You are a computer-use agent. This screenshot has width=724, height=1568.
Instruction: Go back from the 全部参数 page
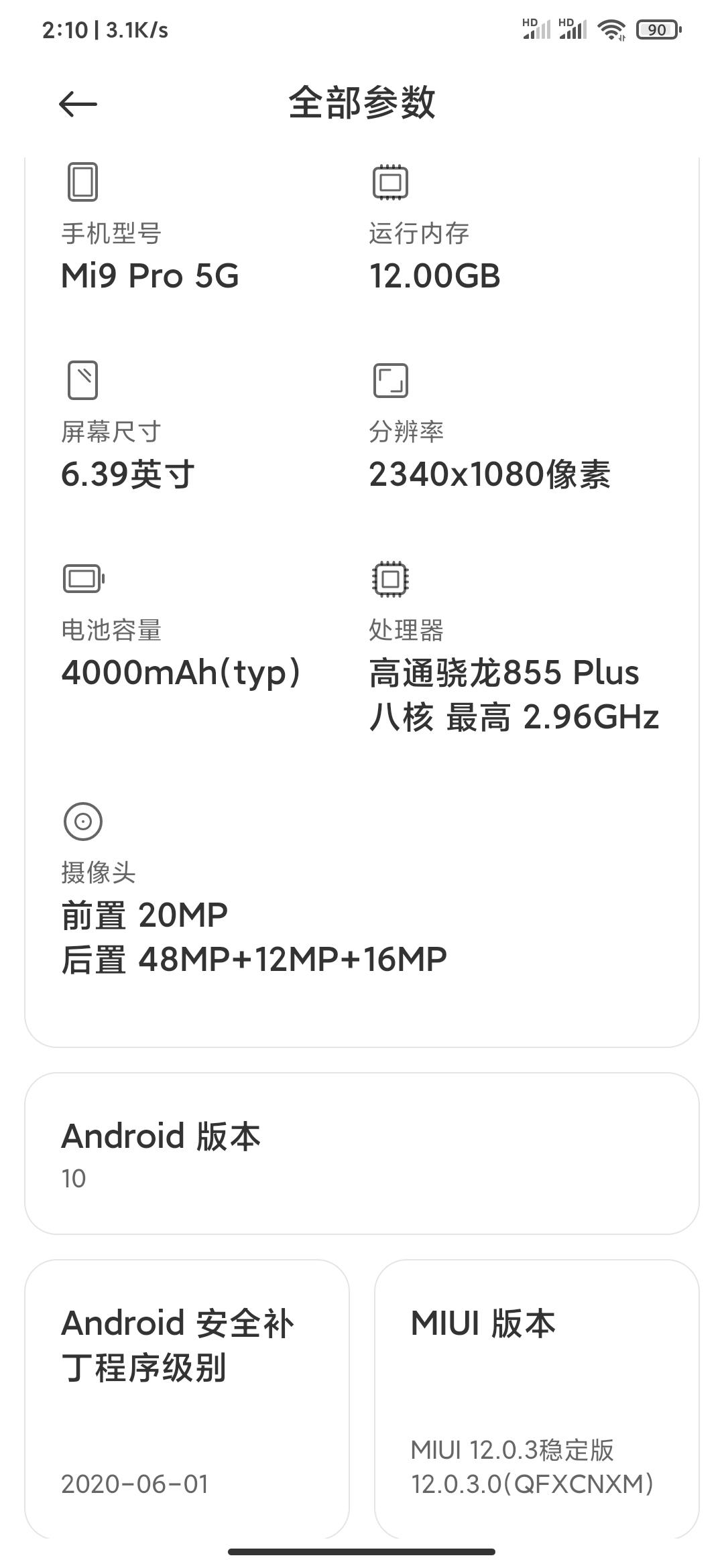click(78, 104)
